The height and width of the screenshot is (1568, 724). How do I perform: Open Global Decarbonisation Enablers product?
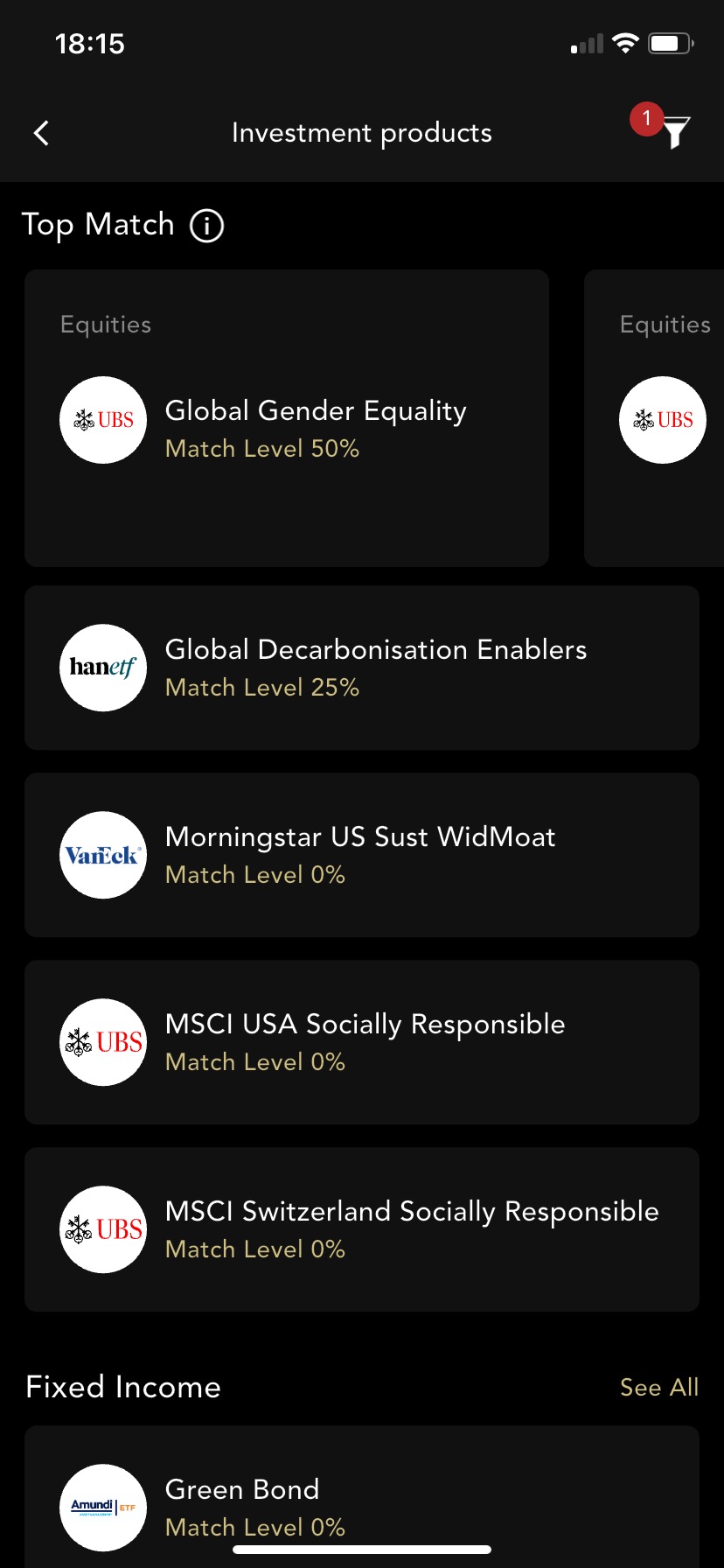362,668
